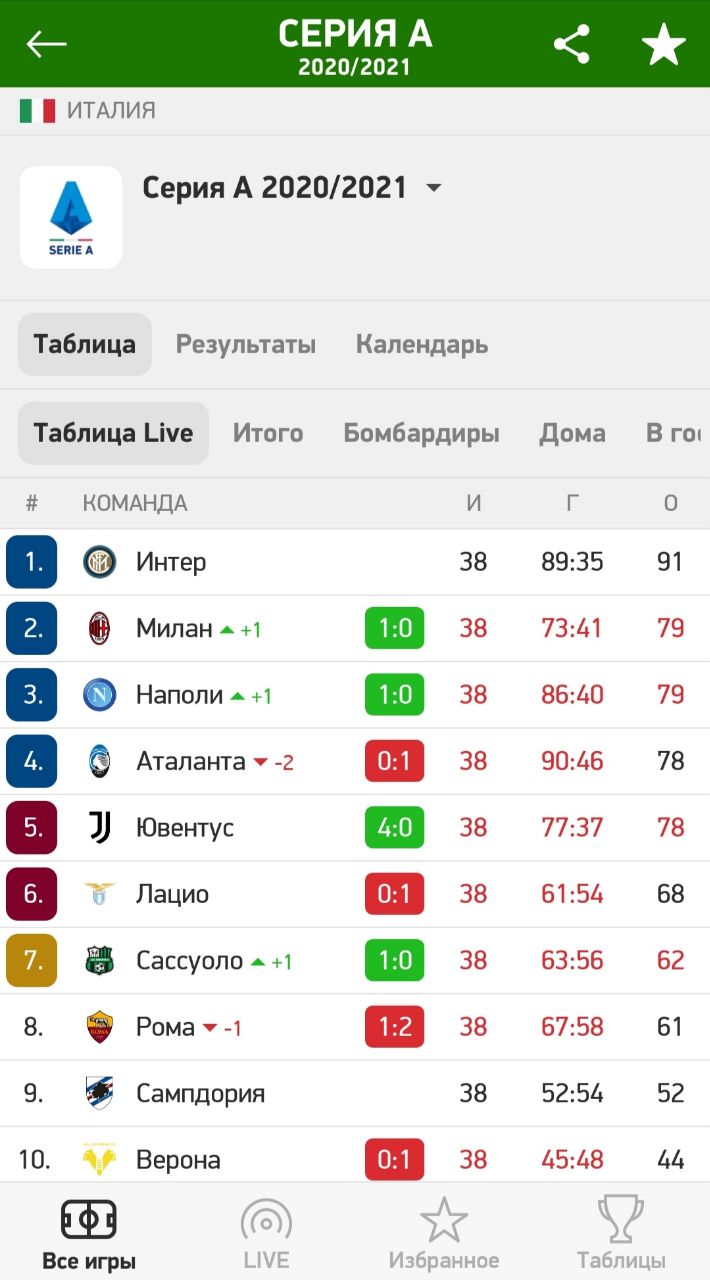Image resolution: width=710 pixels, height=1280 pixels.
Task: View the Дома home standings
Action: 572,433
